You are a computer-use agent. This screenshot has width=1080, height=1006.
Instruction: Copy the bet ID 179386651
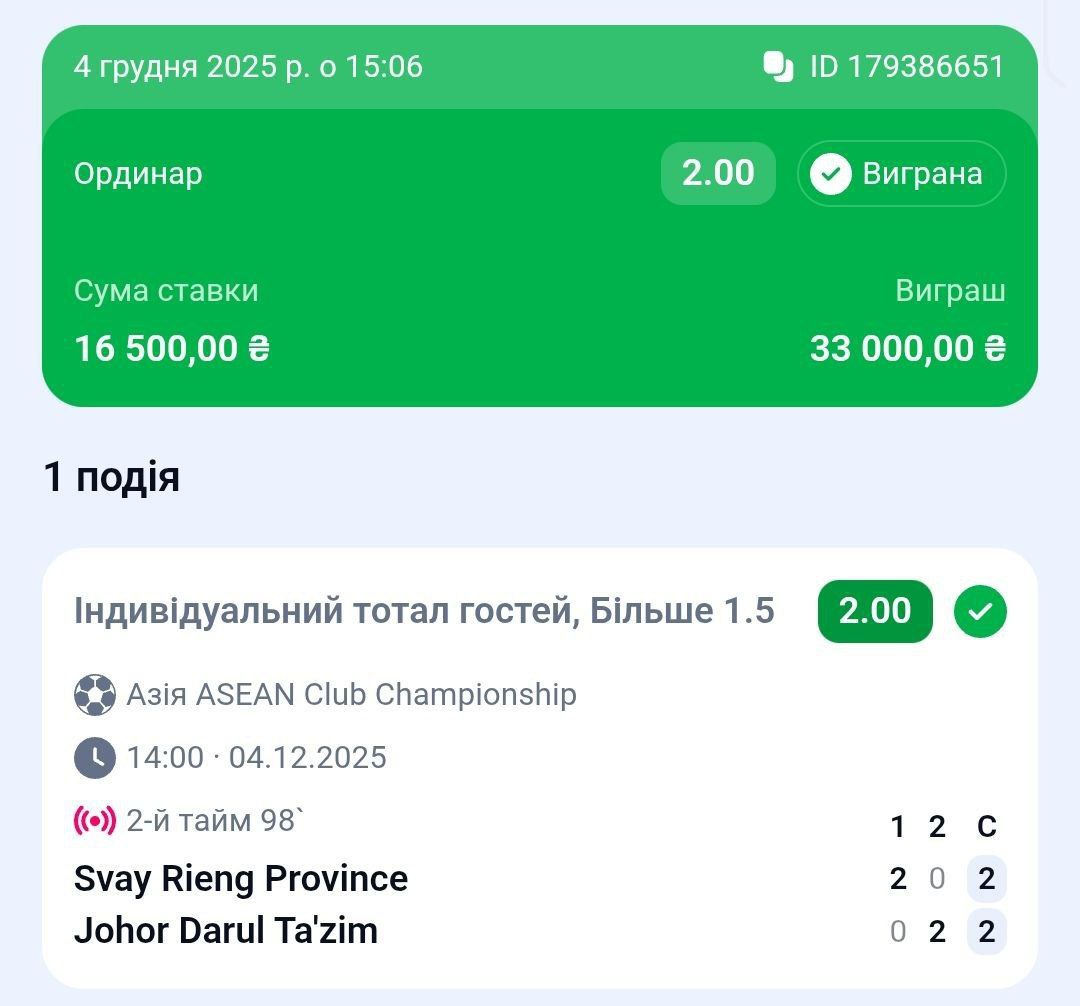point(778,67)
